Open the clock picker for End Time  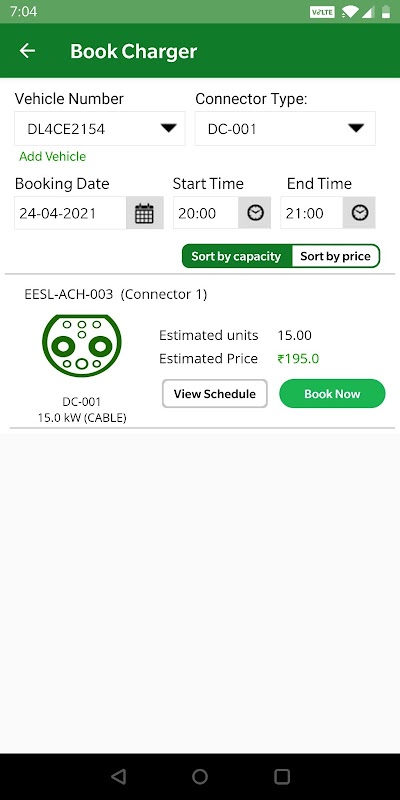click(360, 213)
